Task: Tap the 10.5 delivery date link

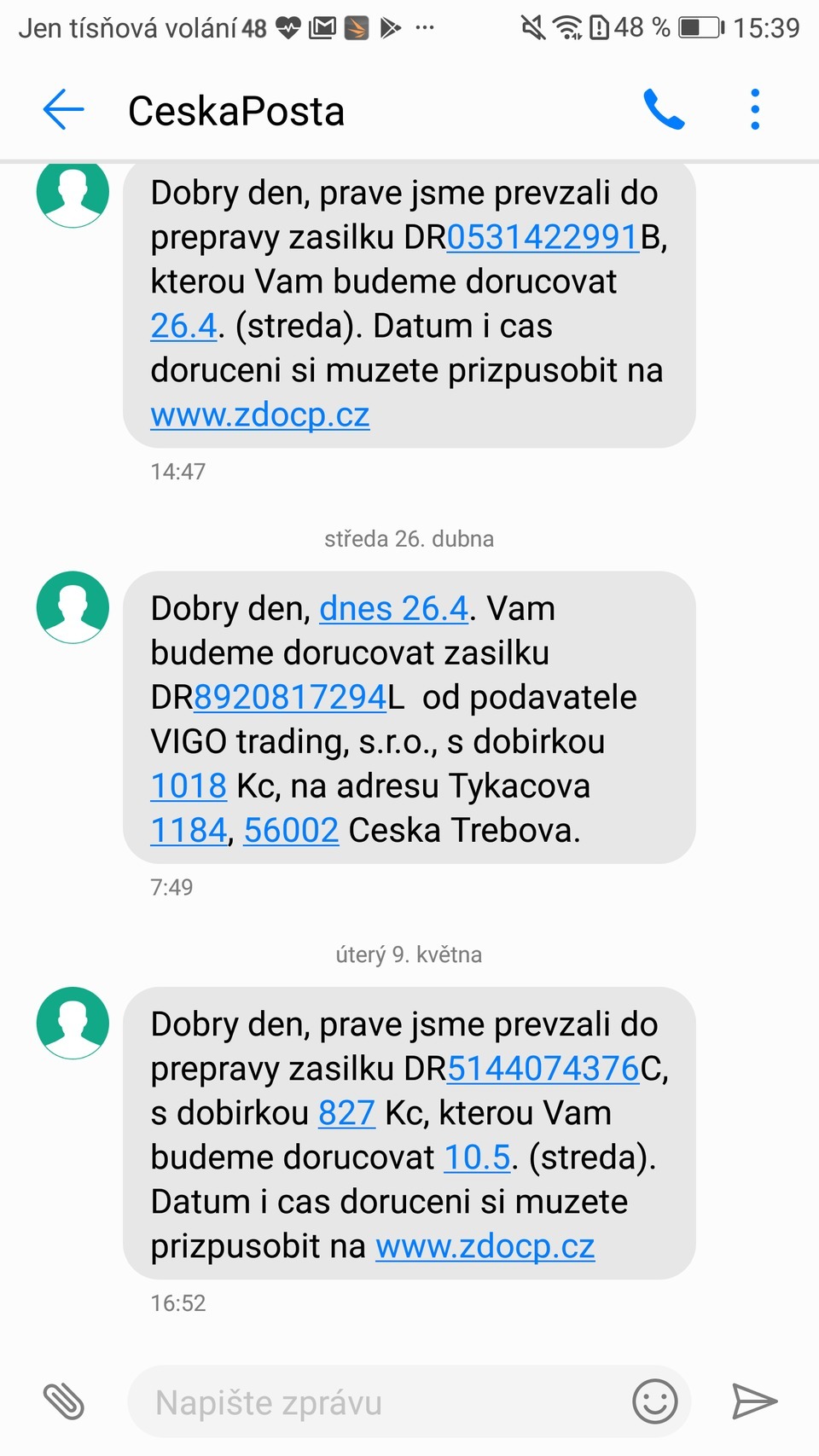Action: click(477, 1157)
